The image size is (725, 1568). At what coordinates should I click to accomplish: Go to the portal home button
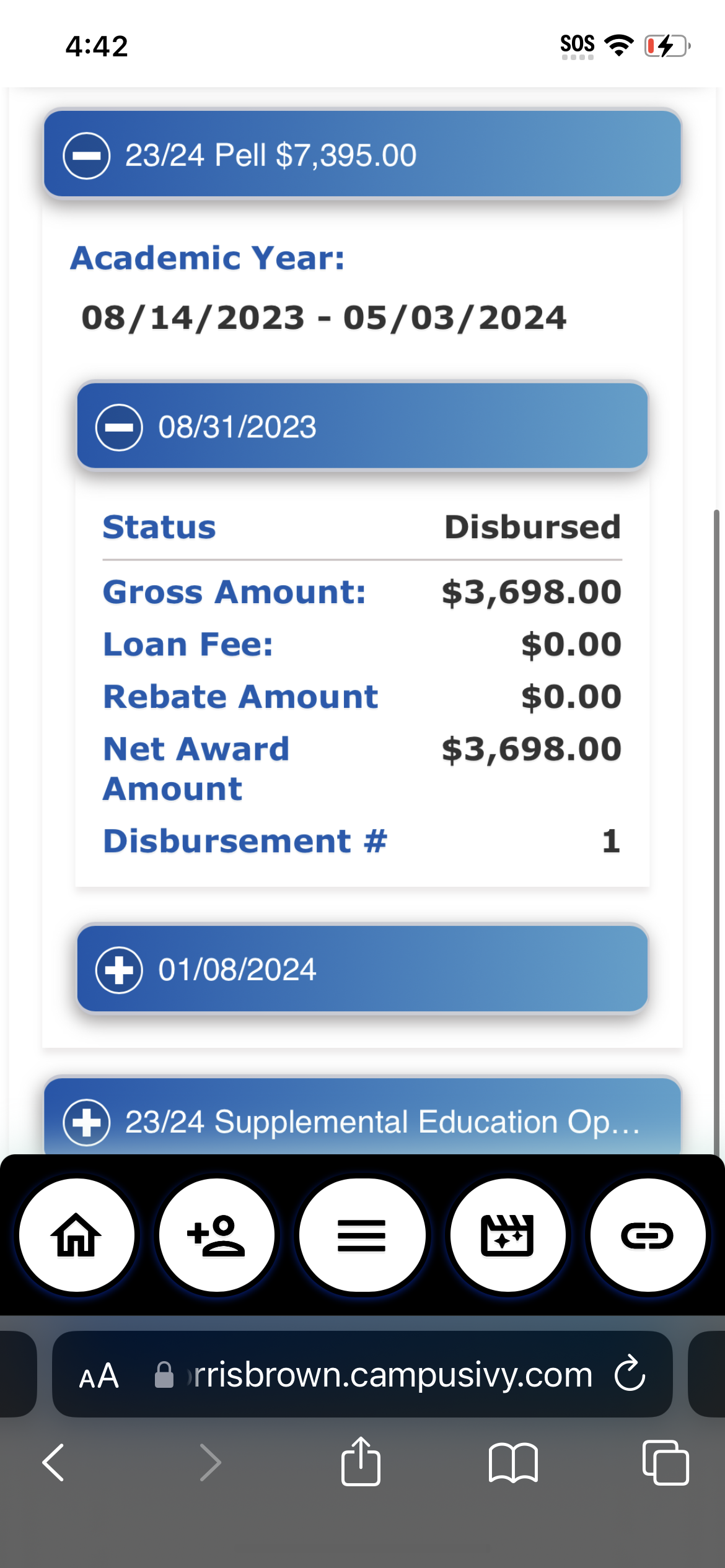pos(77,1235)
